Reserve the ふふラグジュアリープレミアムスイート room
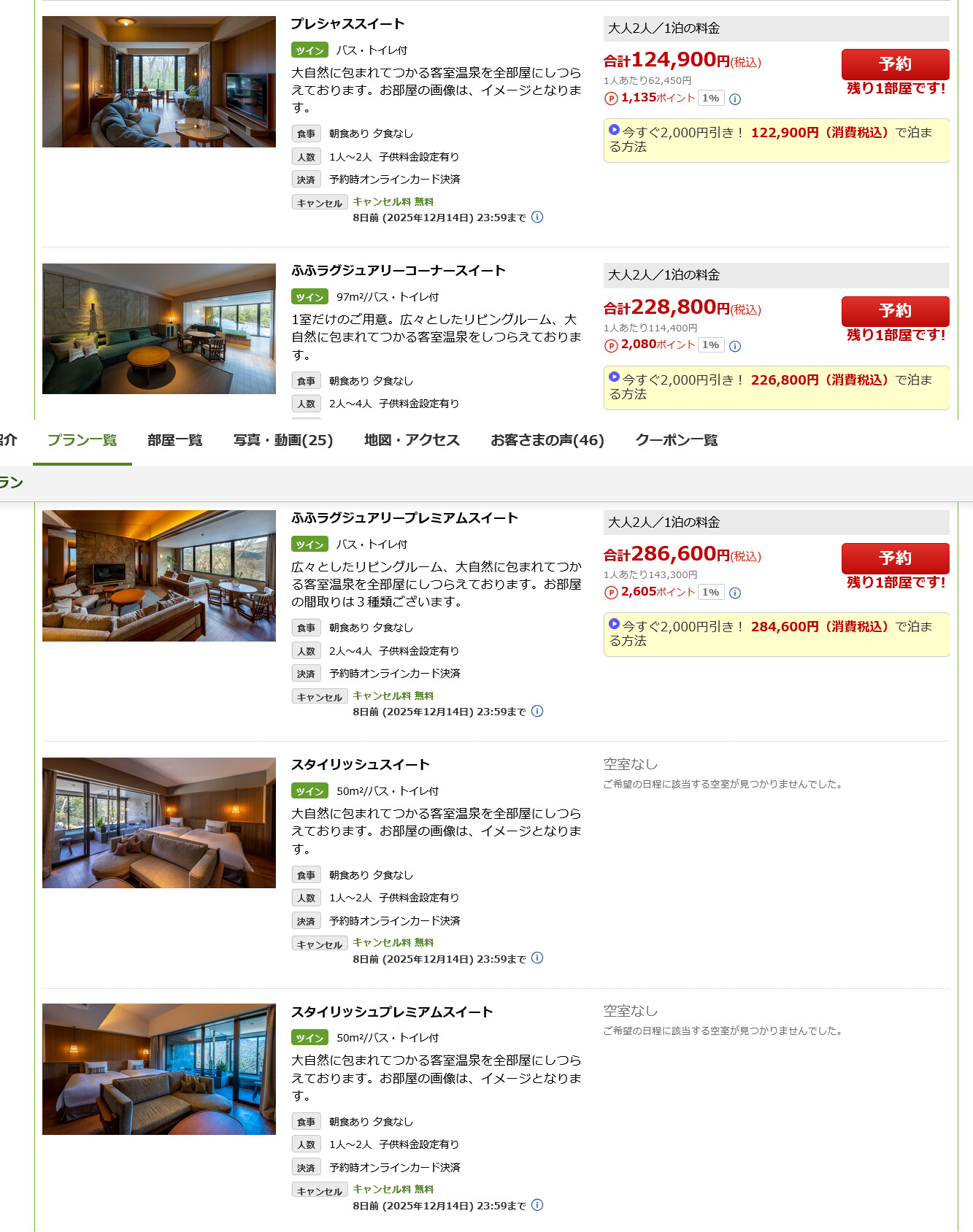The width and height of the screenshot is (973, 1232). [x=895, y=558]
